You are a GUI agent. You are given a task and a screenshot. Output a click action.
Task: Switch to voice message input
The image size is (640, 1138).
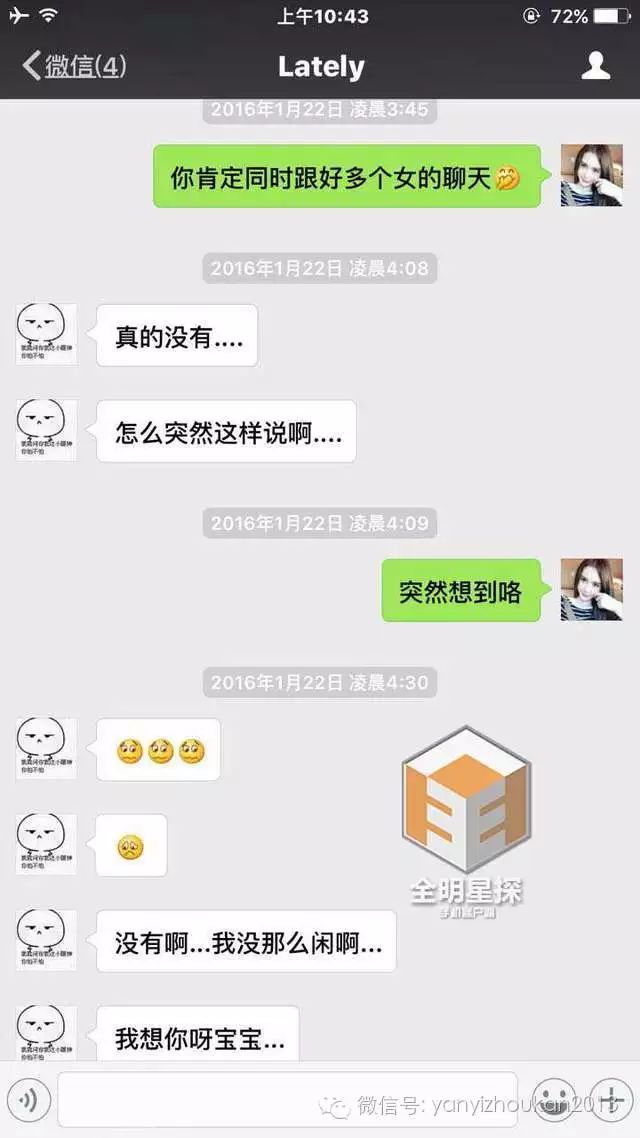point(28,1100)
